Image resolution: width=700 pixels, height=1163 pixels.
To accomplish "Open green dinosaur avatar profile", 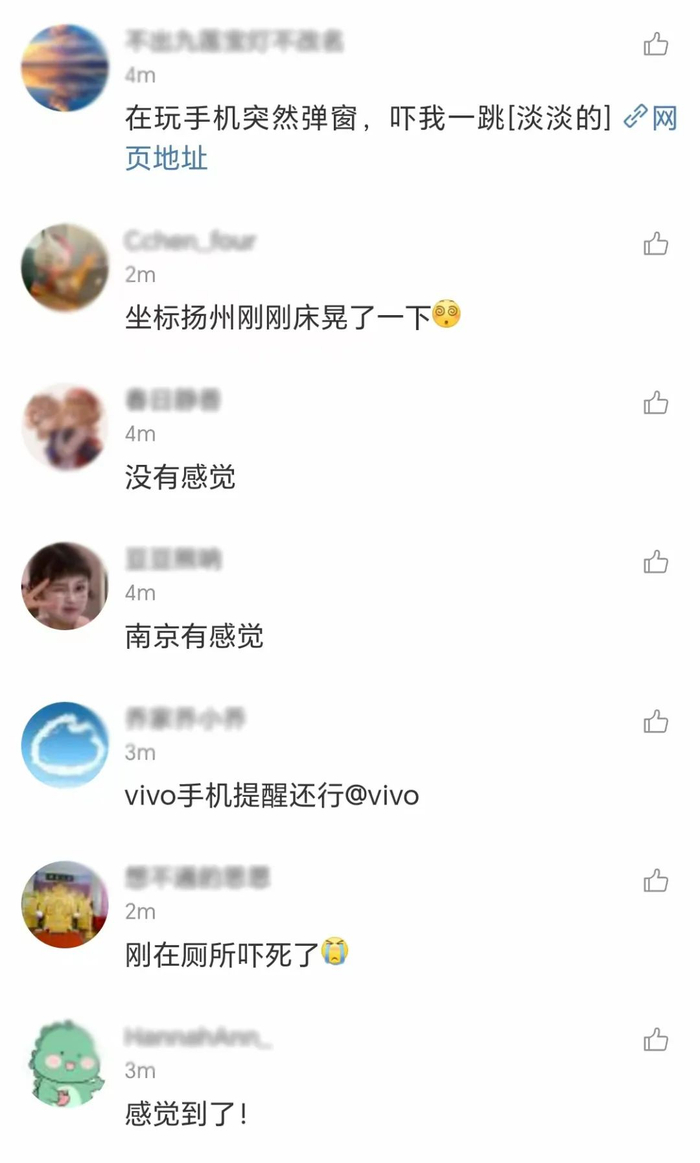I will pos(65,1064).
